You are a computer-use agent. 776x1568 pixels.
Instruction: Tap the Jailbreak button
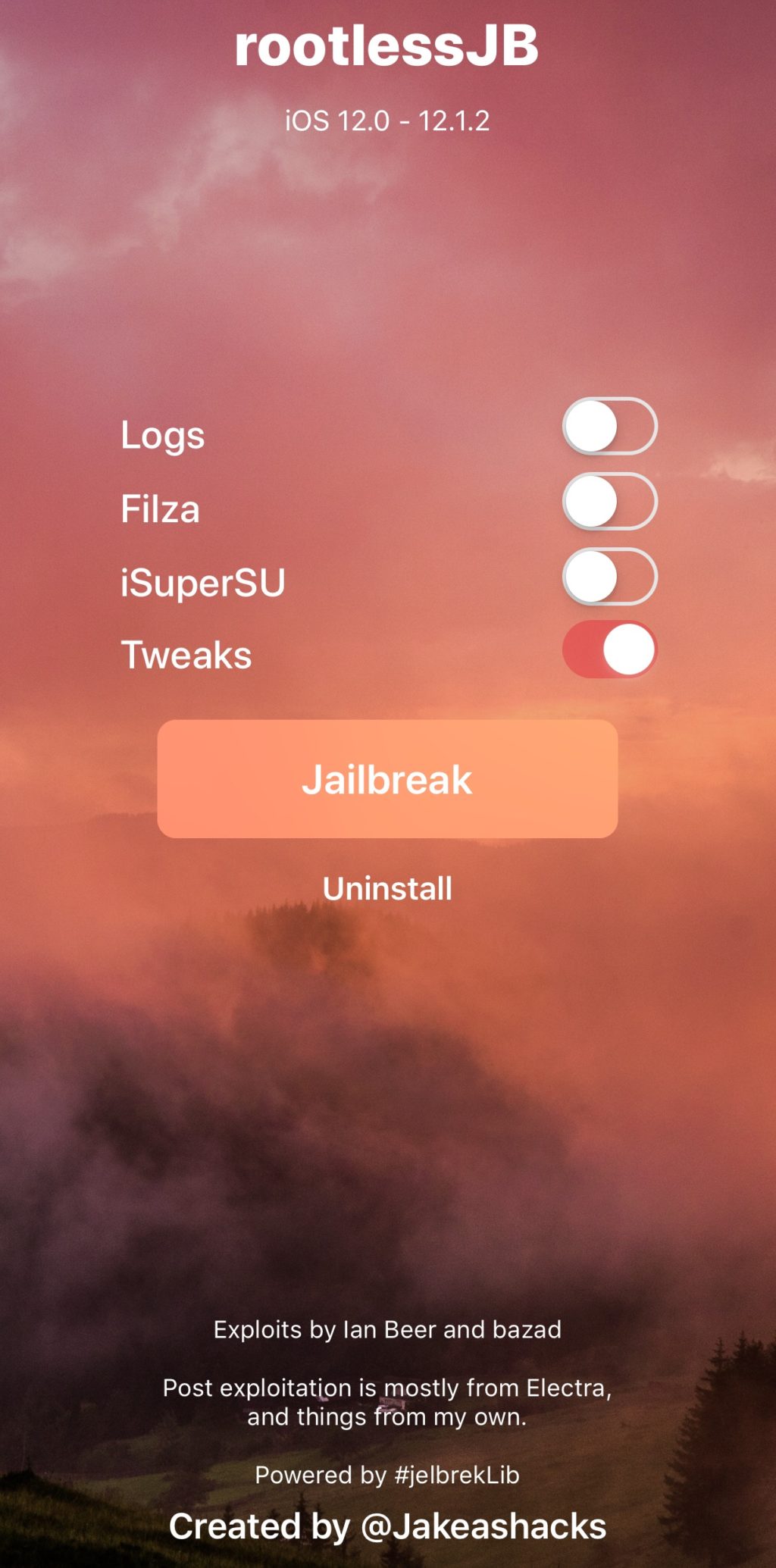pos(387,779)
